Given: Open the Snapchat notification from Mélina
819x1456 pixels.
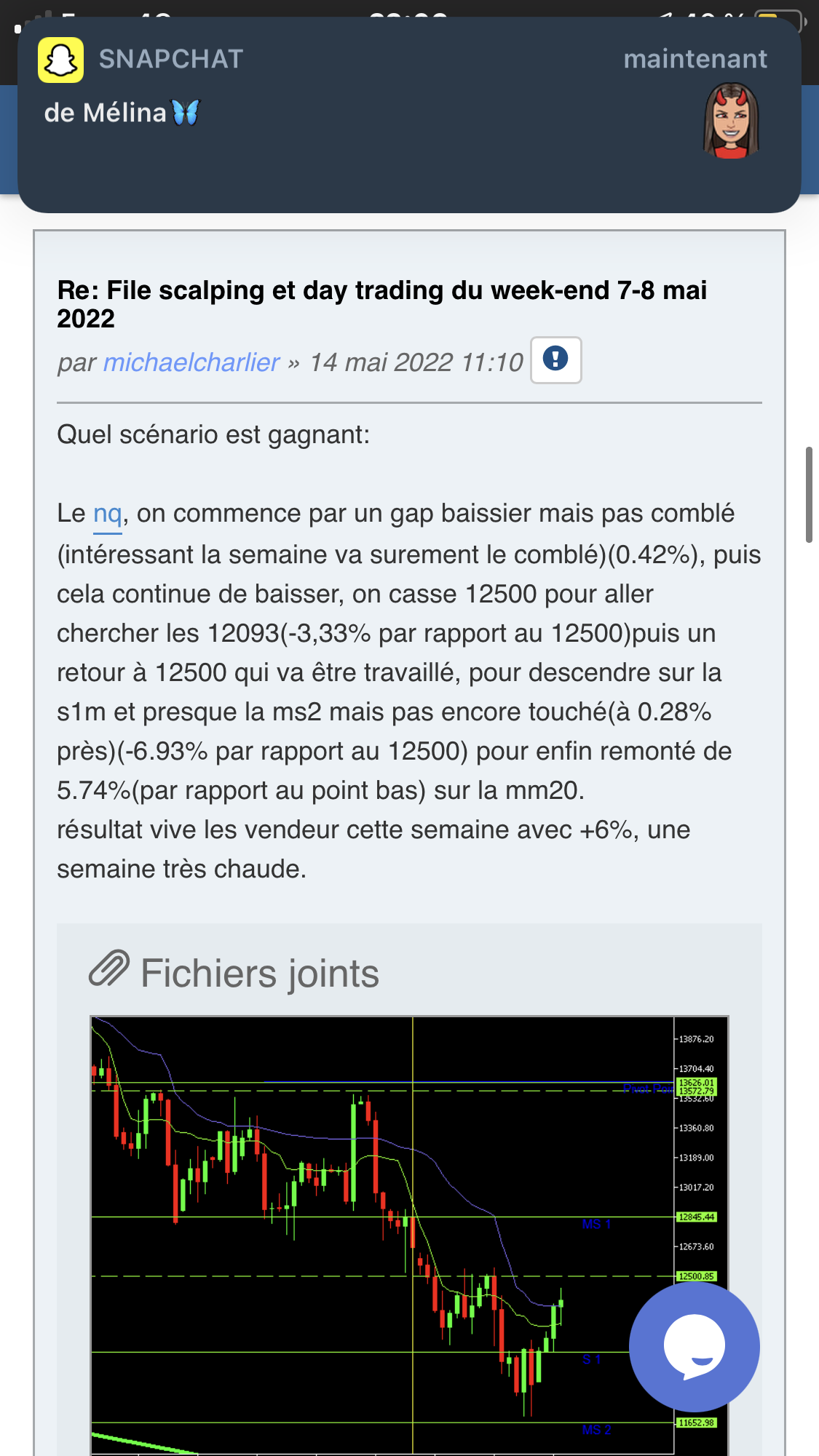Looking at the screenshot, I should tap(409, 116).
